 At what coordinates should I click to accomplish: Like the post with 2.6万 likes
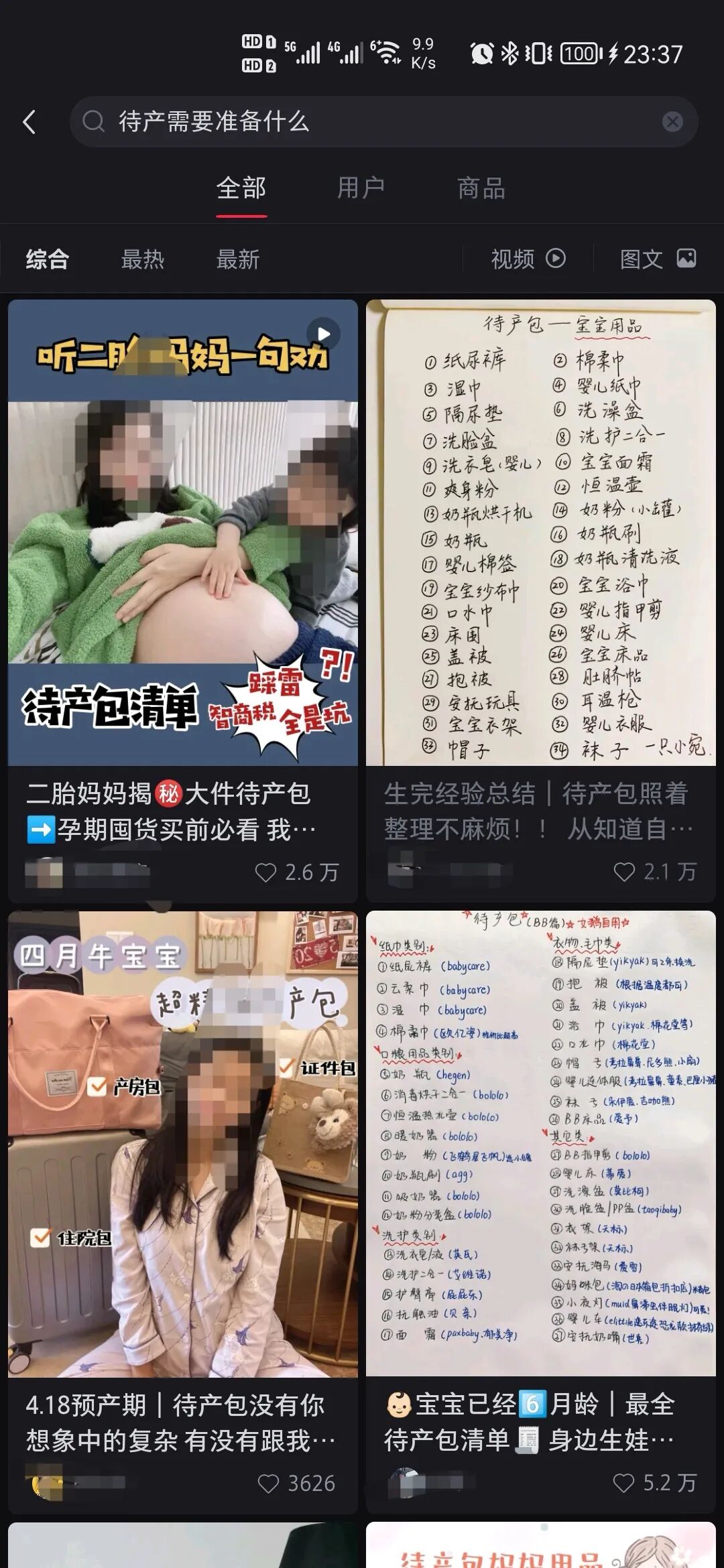click(x=266, y=872)
